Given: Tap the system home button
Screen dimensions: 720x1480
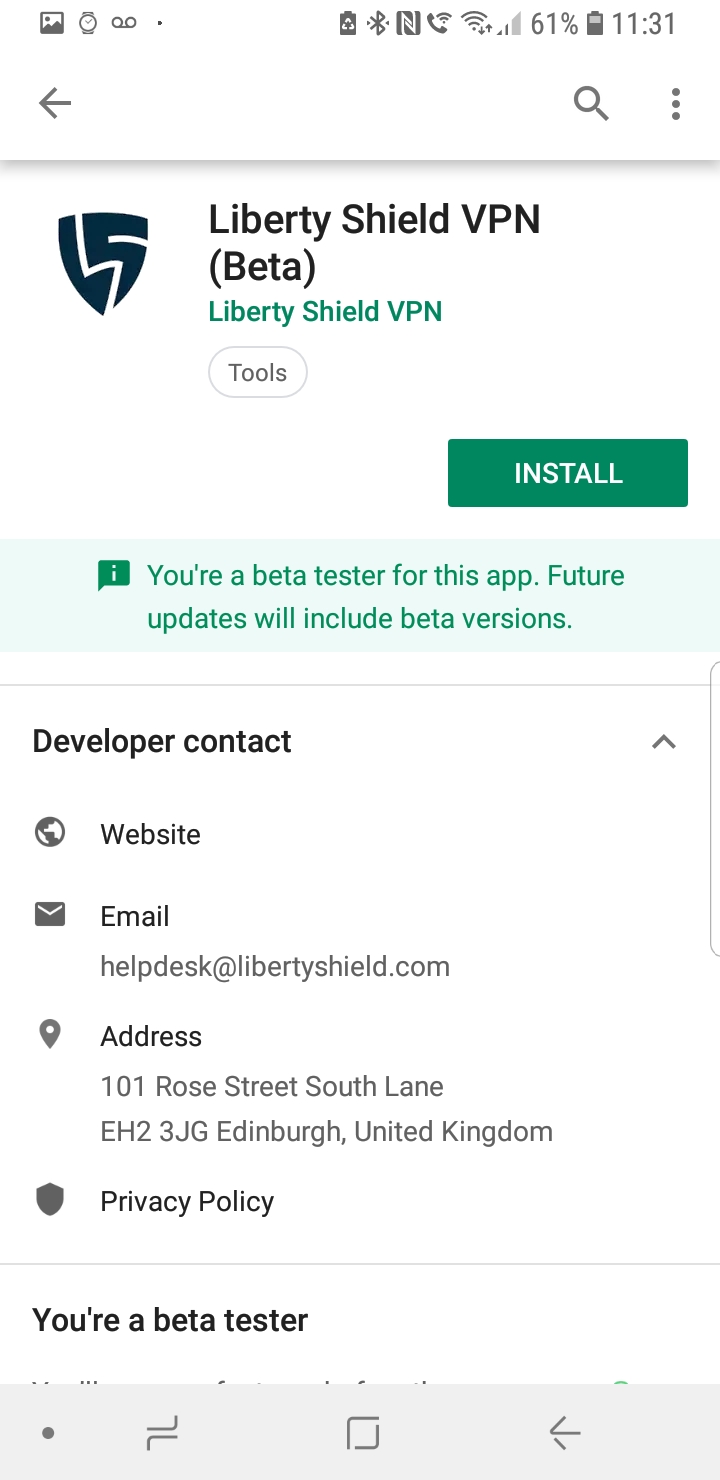Looking at the screenshot, I should (x=363, y=1434).
